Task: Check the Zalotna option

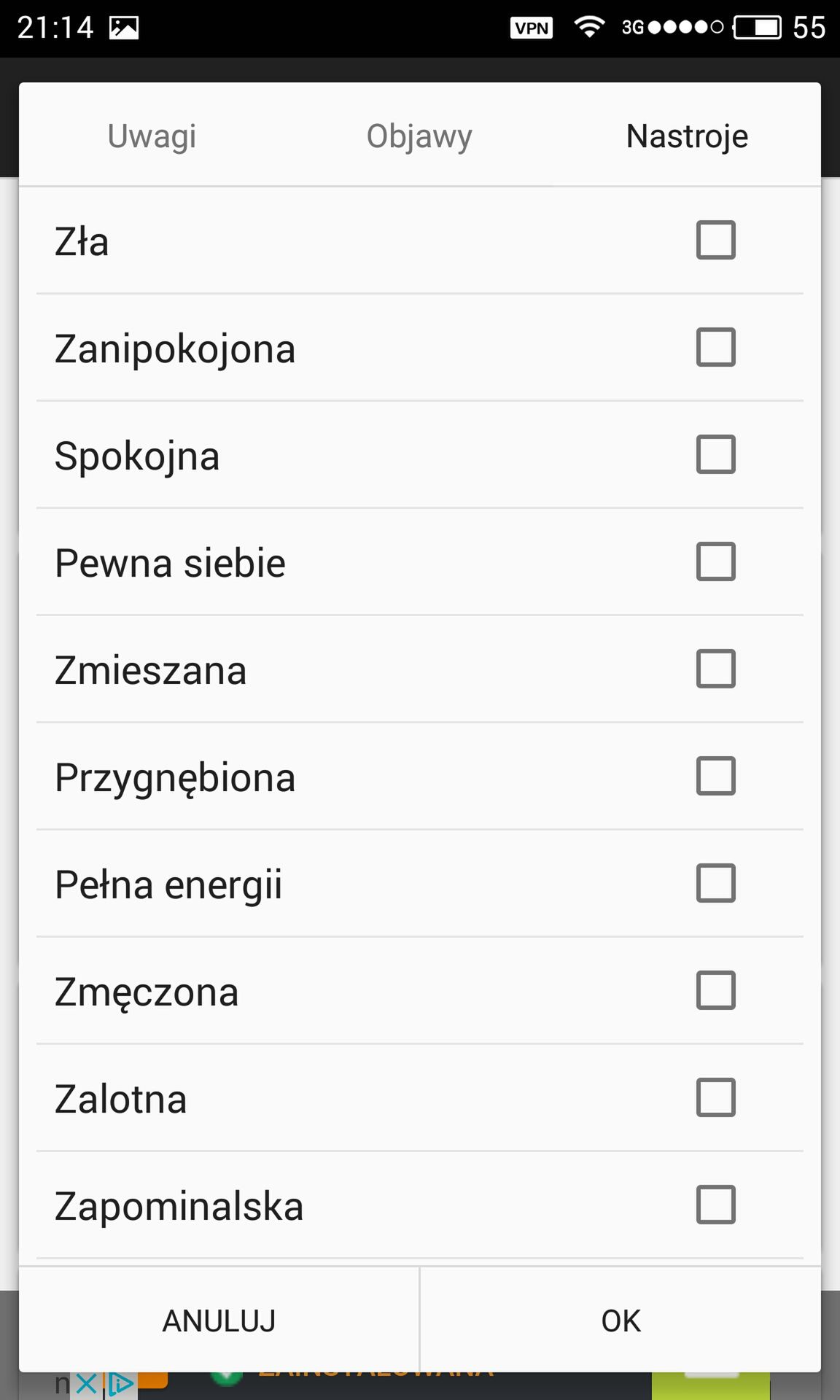Action: 715,1097
